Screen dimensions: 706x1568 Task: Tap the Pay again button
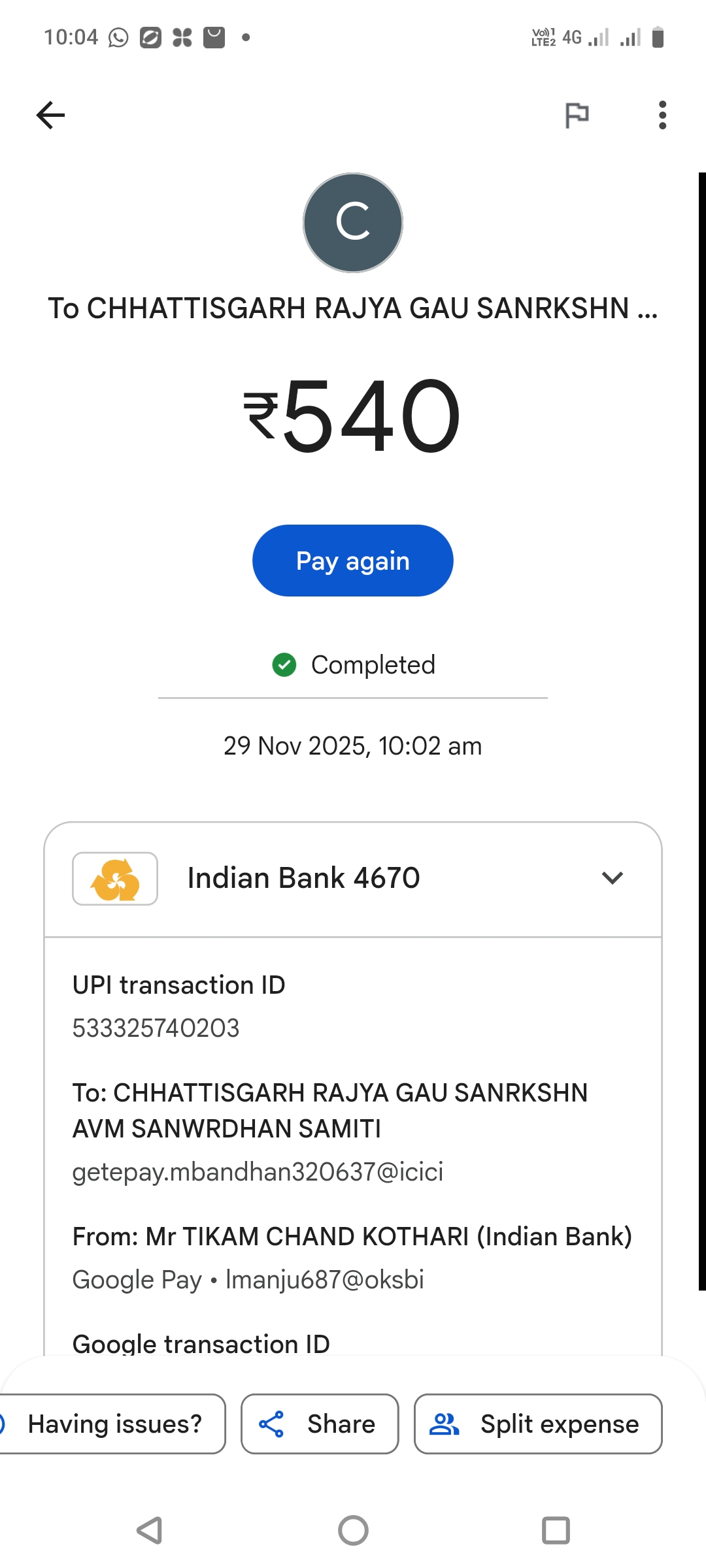pyautogui.click(x=352, y=561)
